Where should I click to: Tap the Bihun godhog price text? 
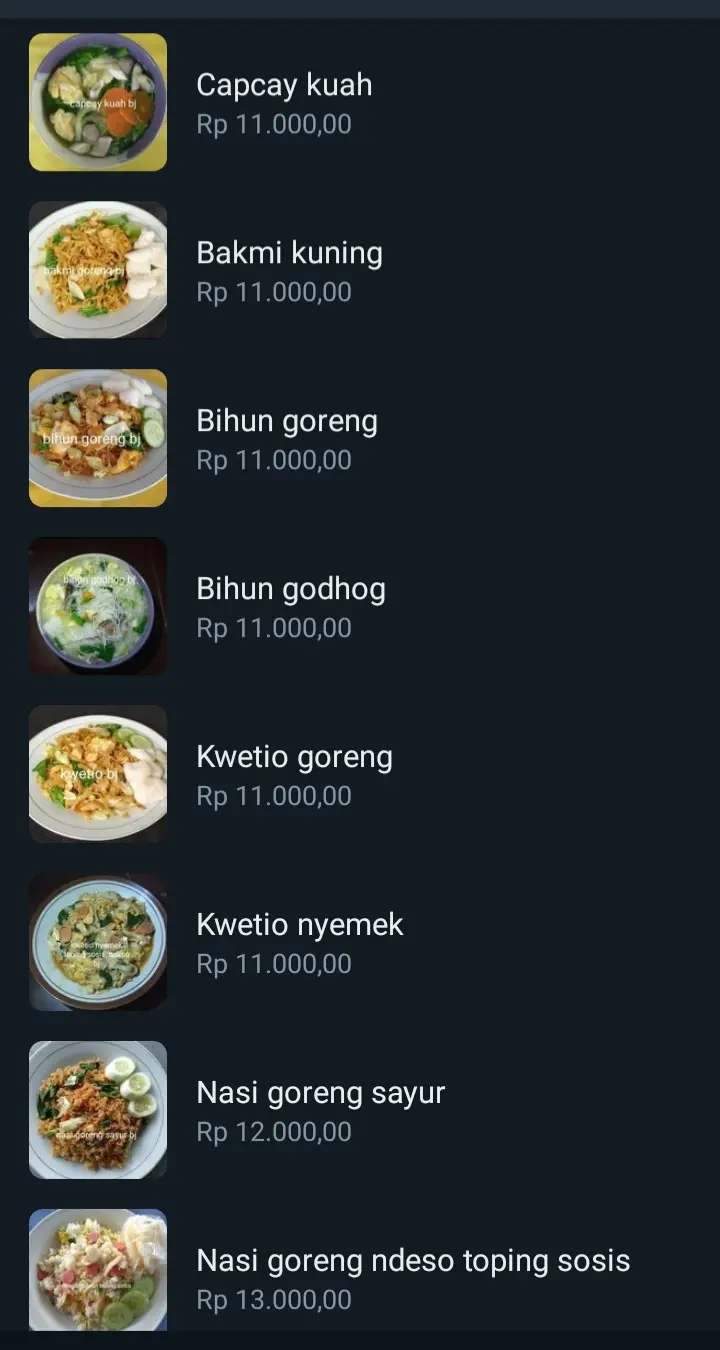pyautogui.click(x=273, y=628)
